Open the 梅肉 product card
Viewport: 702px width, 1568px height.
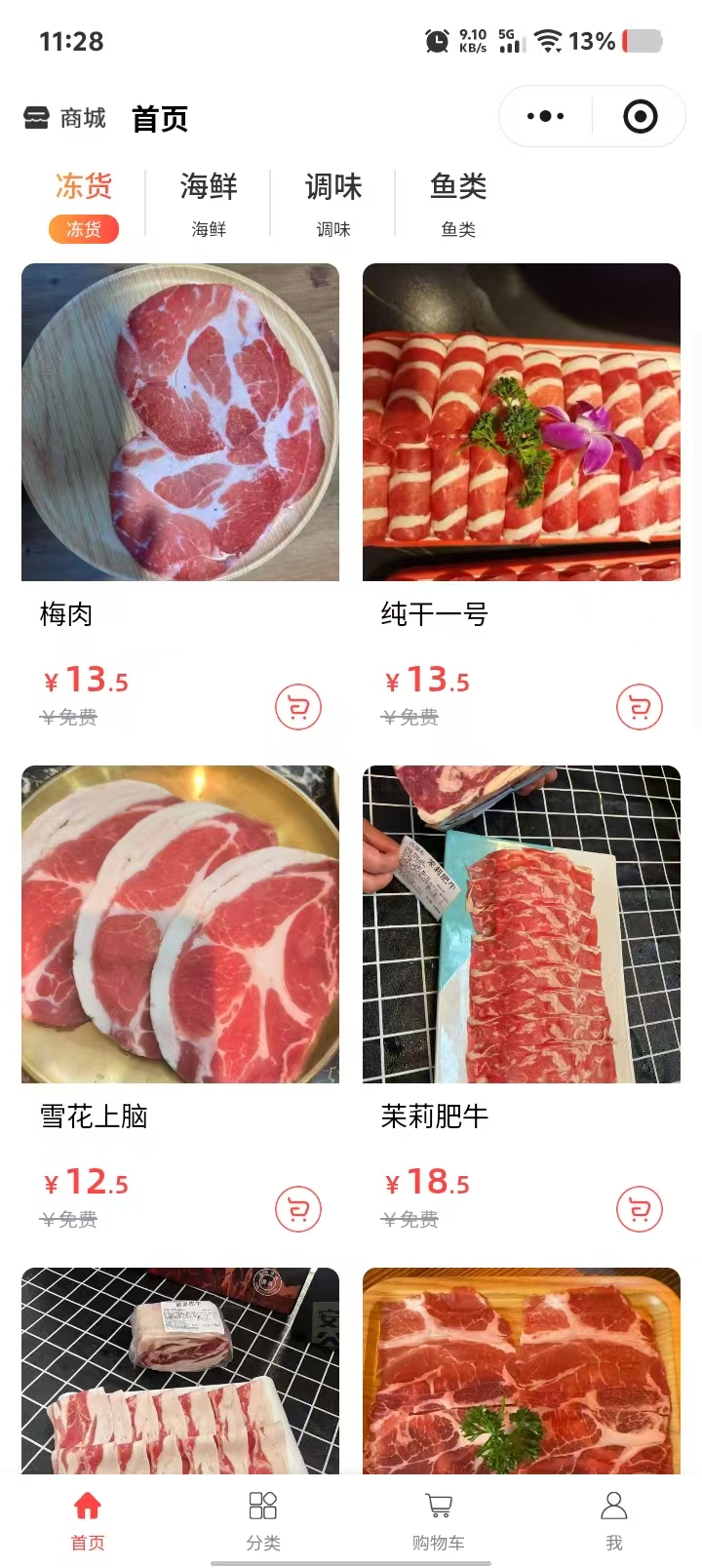tap(180, 422)
